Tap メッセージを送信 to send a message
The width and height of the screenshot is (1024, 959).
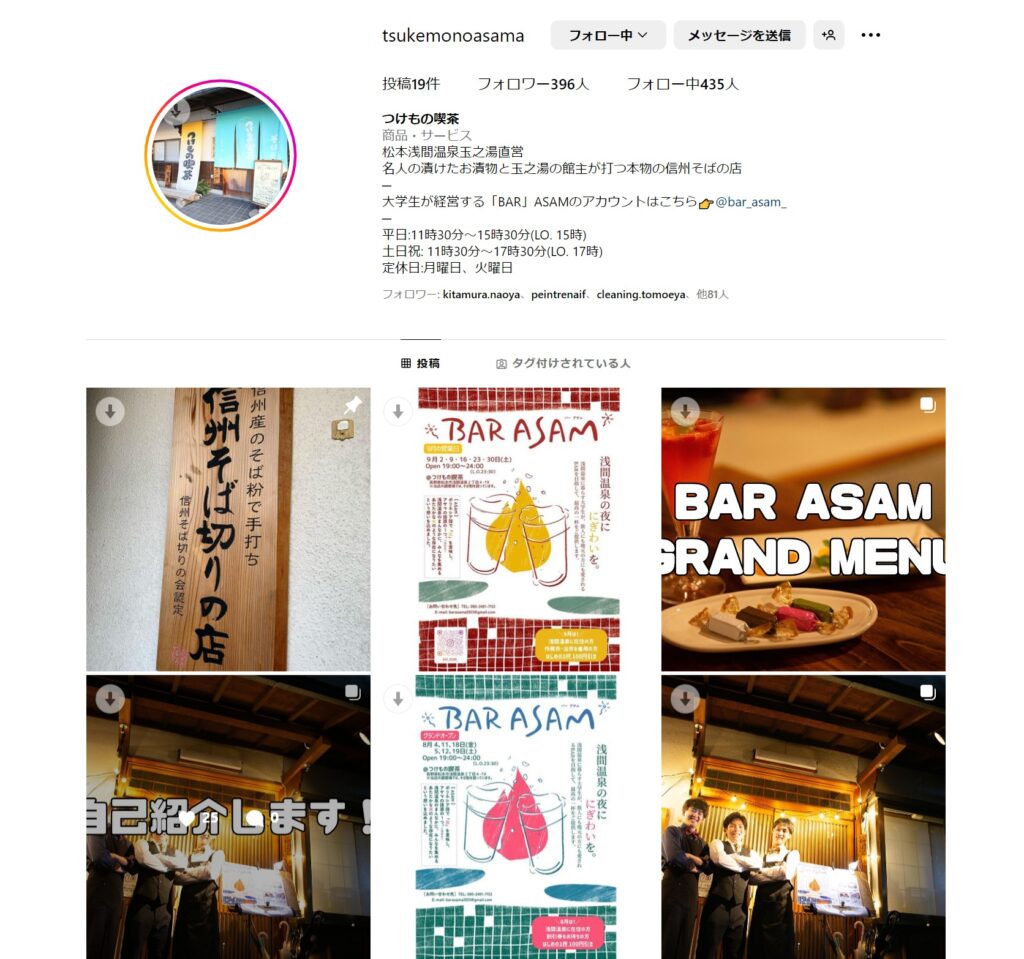point(739,35)
